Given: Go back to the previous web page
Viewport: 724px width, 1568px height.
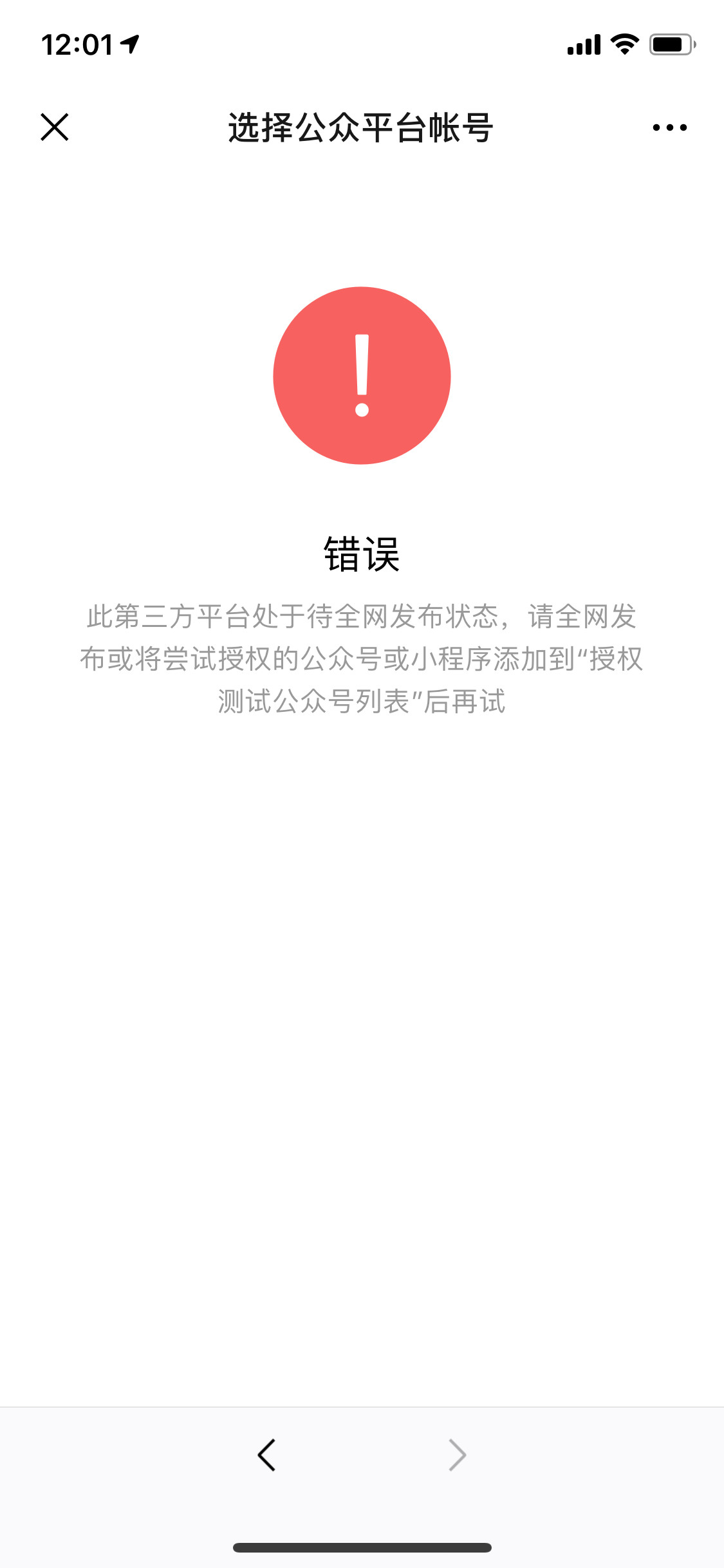Looking at the screenshot, I should (x=266, y=1455).
